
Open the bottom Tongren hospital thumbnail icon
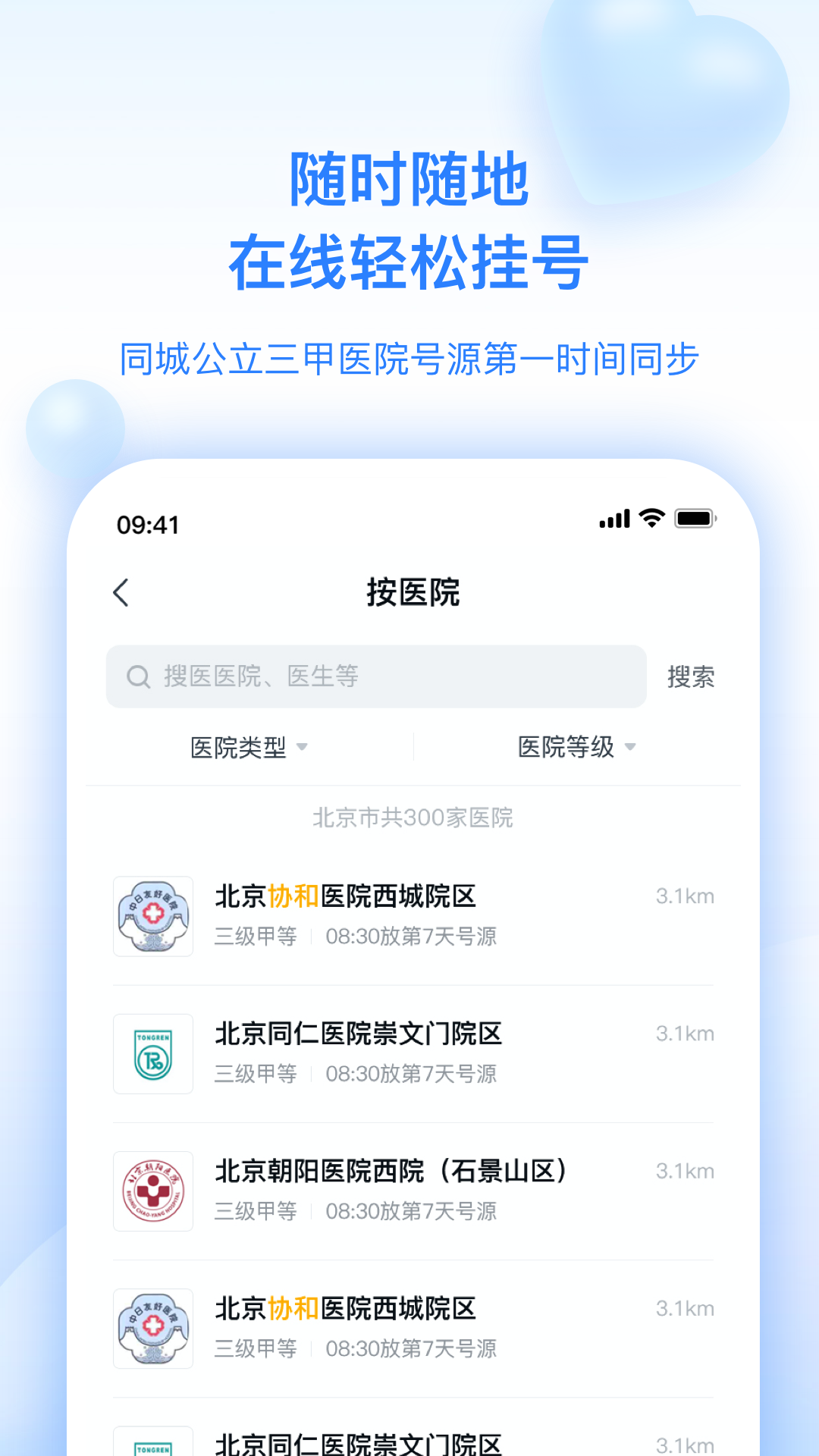(152, 1441)
